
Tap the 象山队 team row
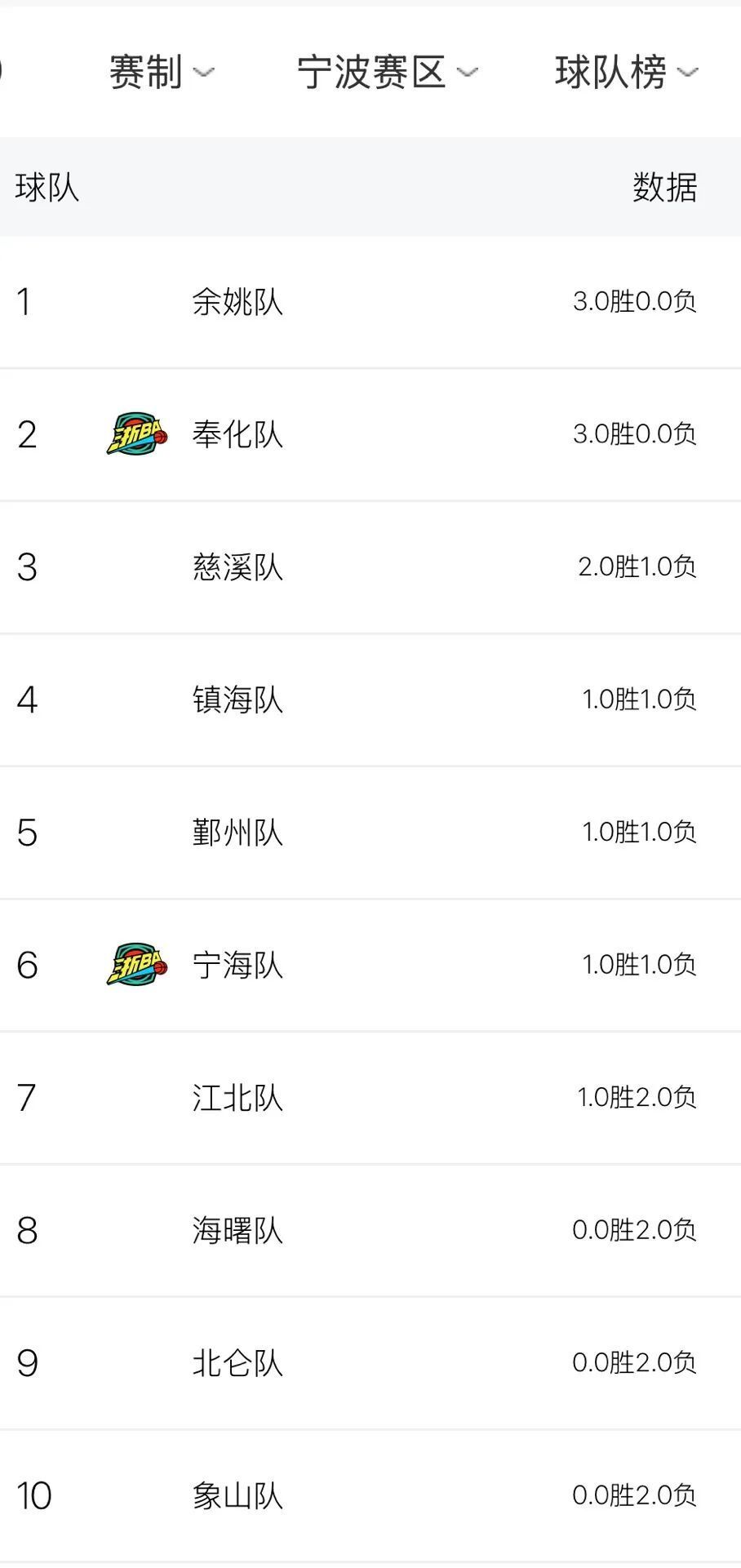click(x=370, y=1496)
